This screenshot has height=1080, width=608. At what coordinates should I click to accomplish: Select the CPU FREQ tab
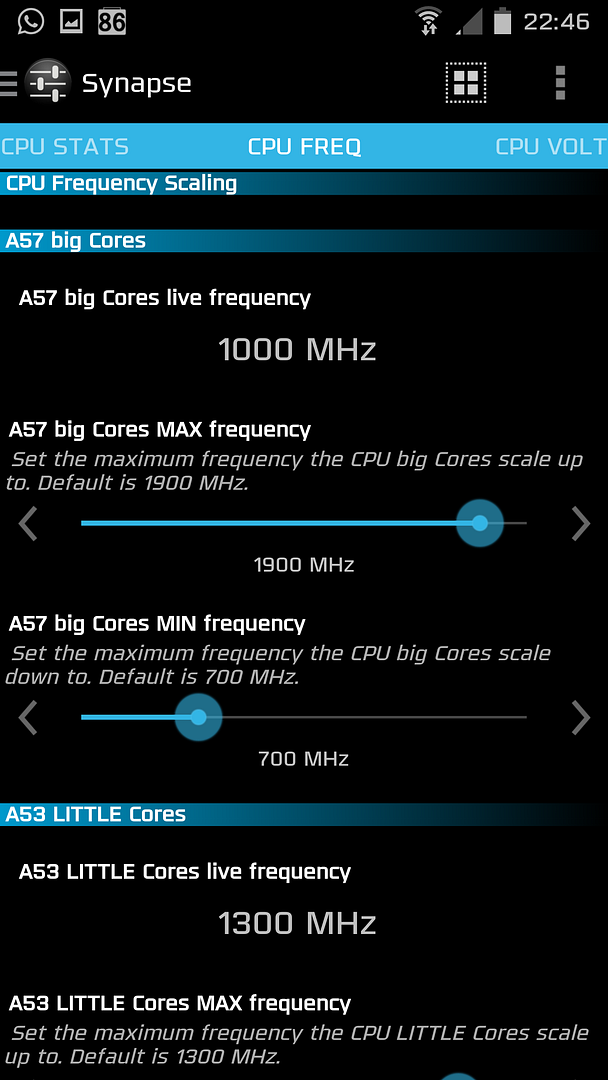[x=304, y=147]
